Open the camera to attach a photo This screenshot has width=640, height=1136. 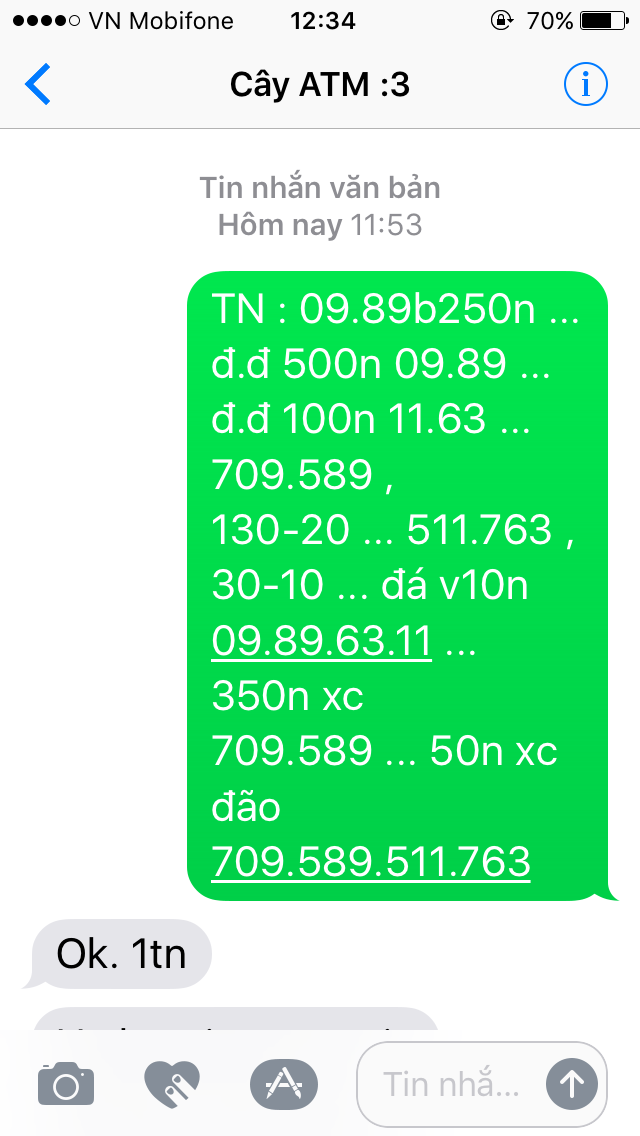(66, 1084)
